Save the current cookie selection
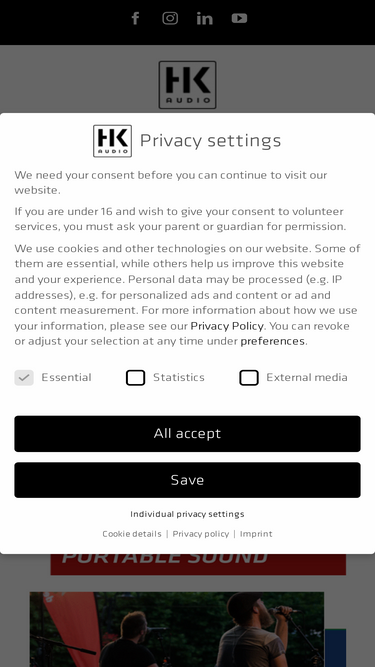The image size is (375, 667). tap(187, 480)
